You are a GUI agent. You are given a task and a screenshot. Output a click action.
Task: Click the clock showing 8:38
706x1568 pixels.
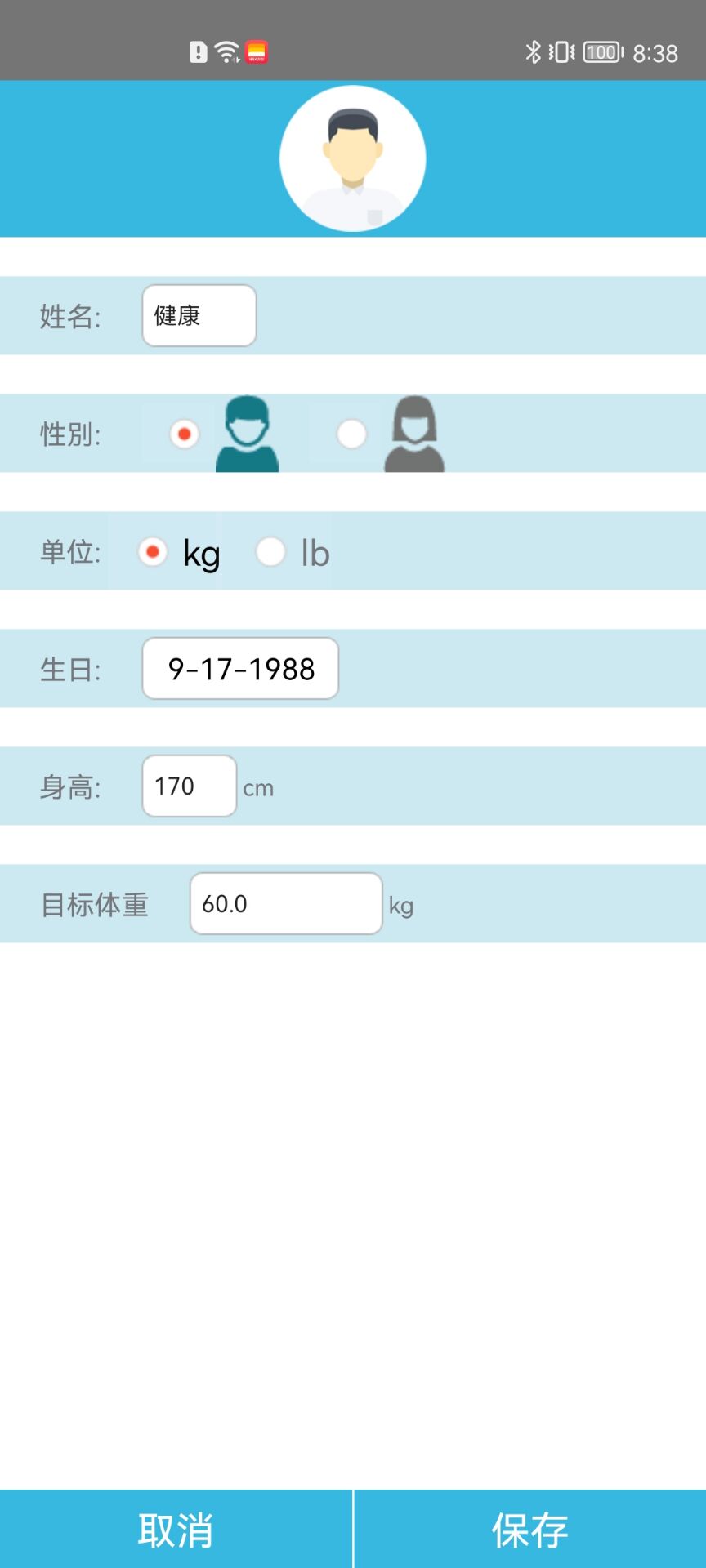[655, 51]
